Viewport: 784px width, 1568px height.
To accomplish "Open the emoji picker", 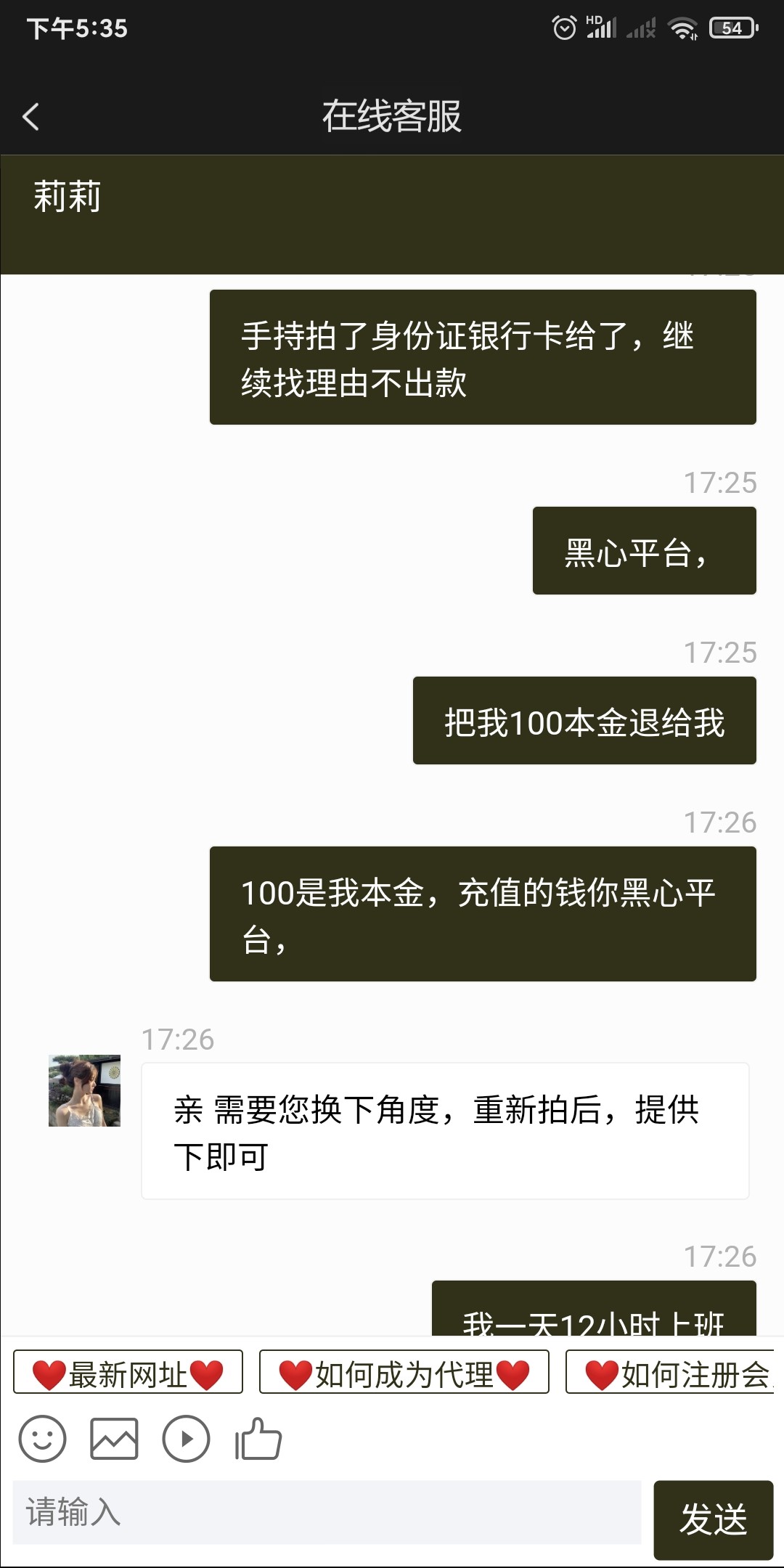I will click(42, 1439).
